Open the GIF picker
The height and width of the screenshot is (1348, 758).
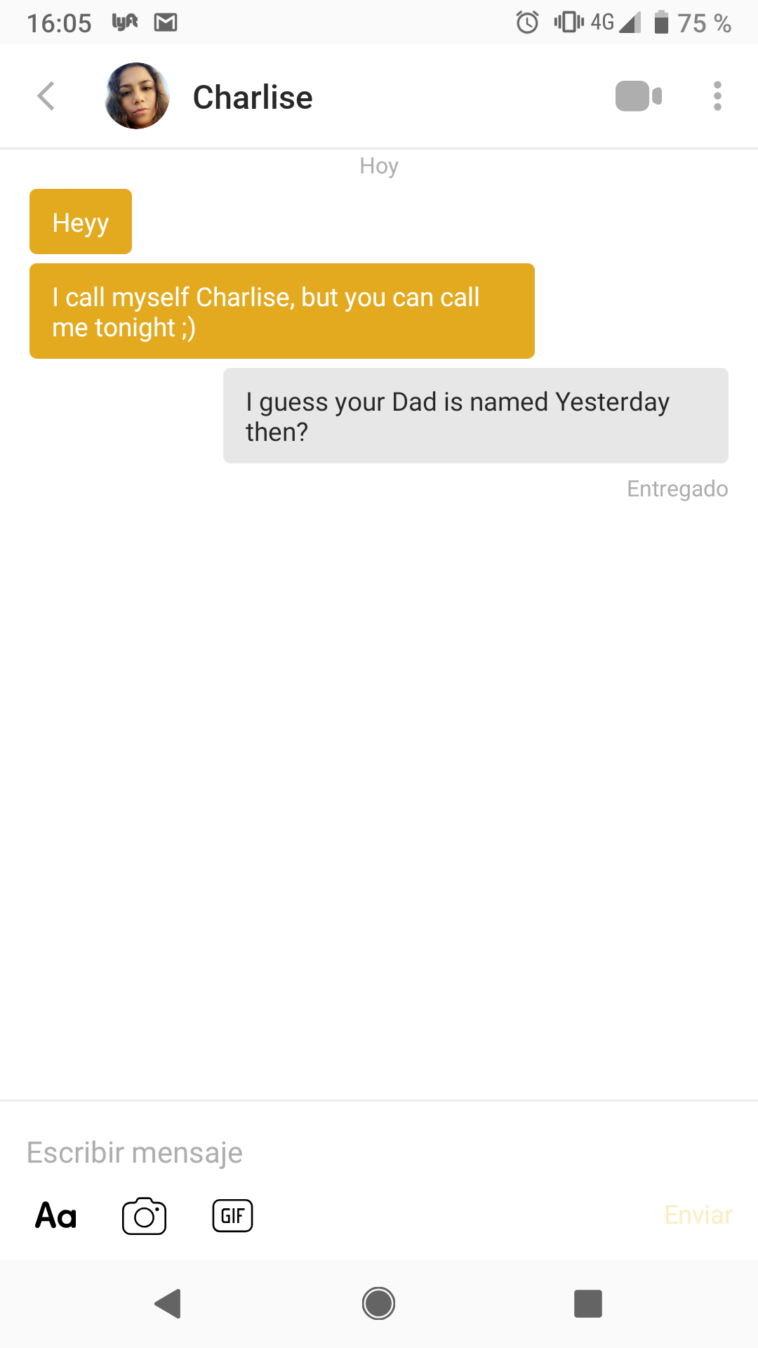(x=232, y=1216)
